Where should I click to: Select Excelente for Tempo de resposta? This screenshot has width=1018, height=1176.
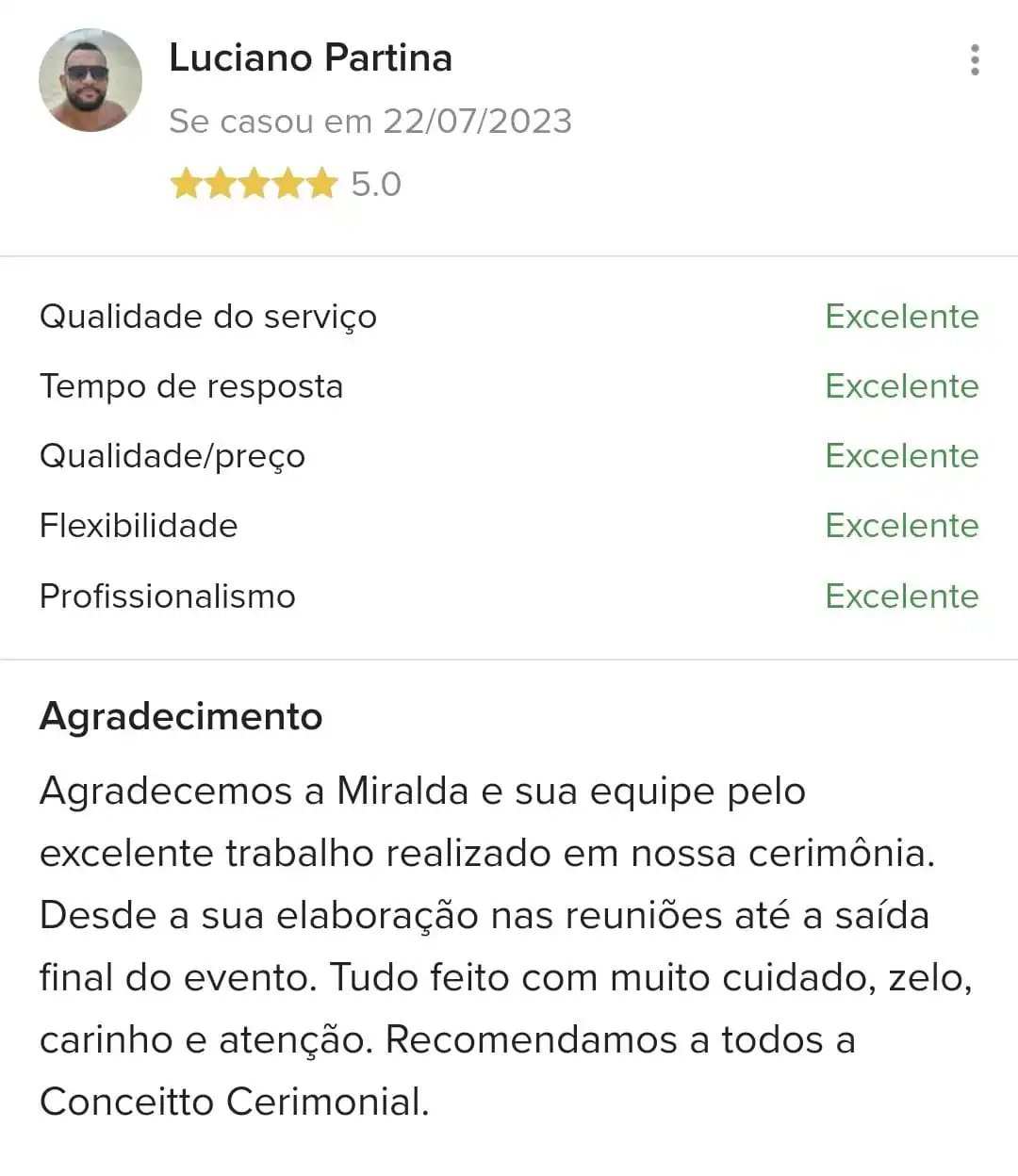click(901, 386)
